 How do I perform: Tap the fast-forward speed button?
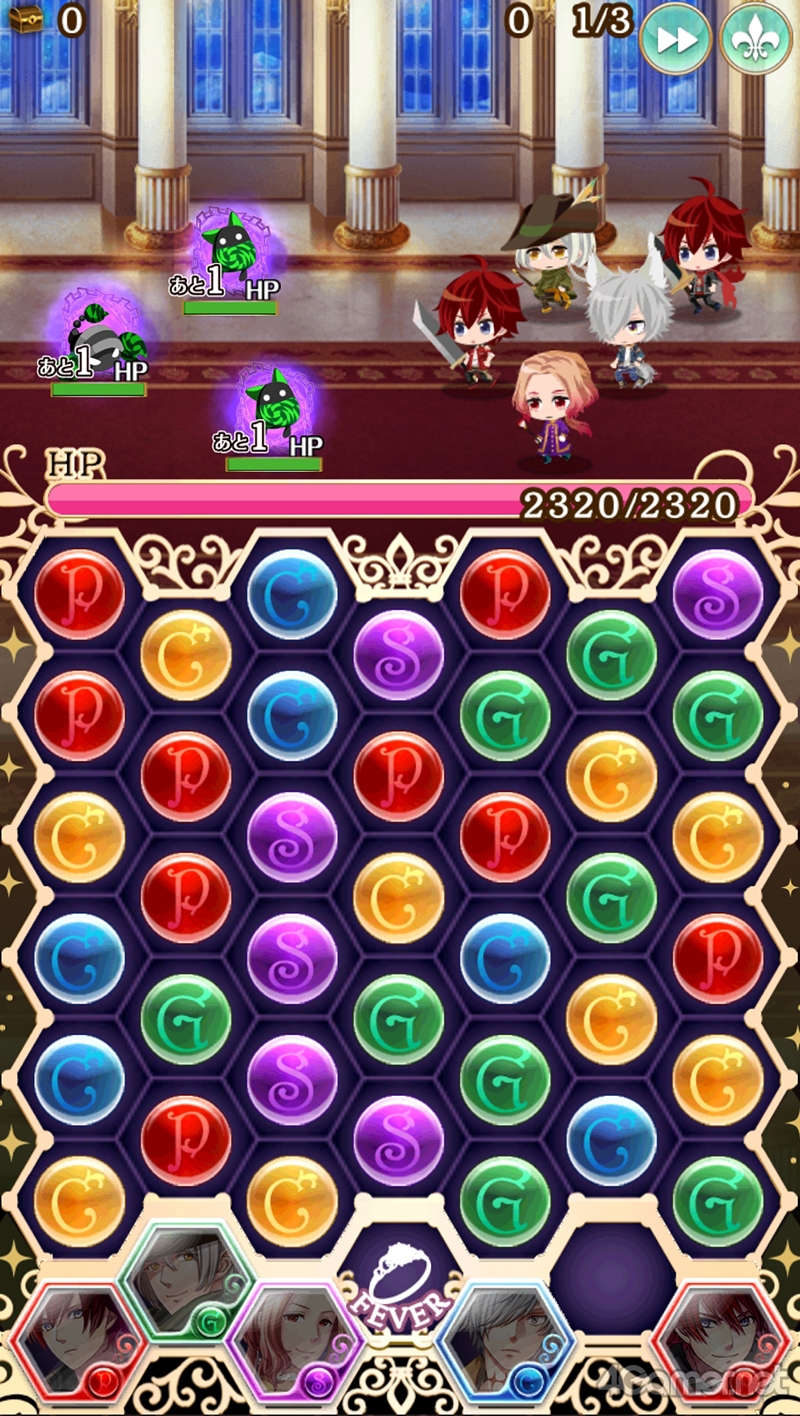(675, 38)
